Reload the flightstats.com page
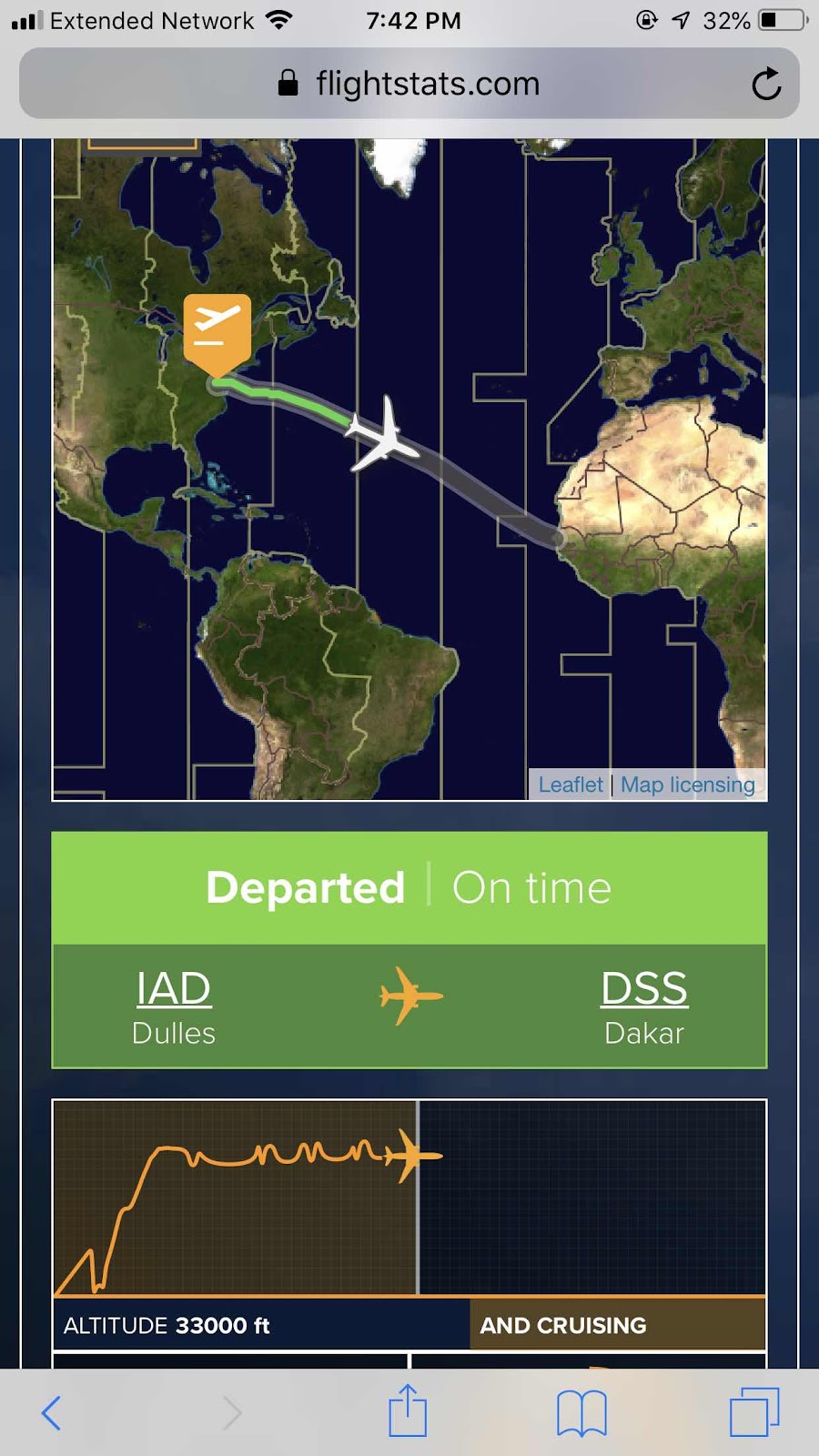 766,84
